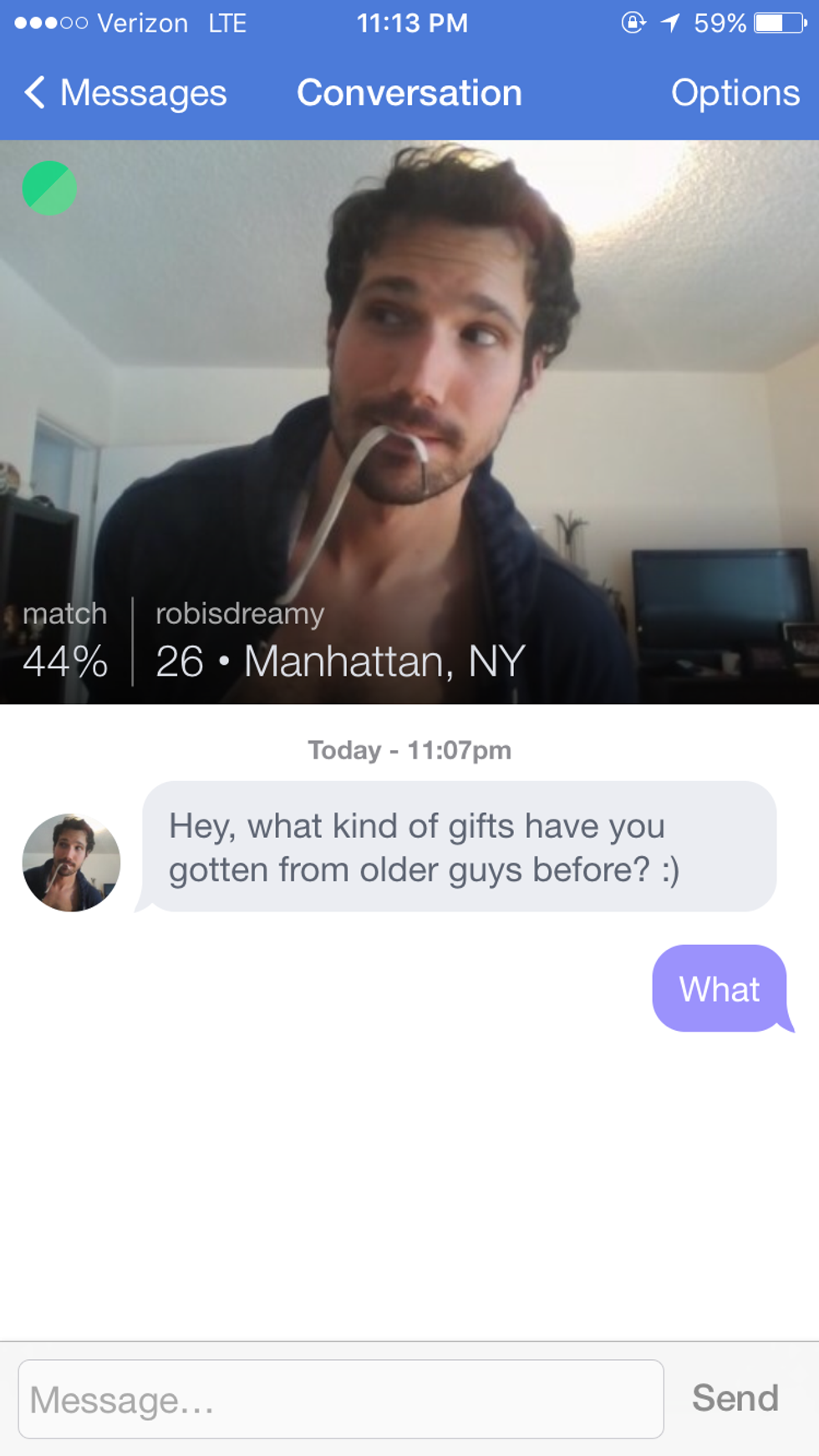Tap the Send button

point(735,1398)
